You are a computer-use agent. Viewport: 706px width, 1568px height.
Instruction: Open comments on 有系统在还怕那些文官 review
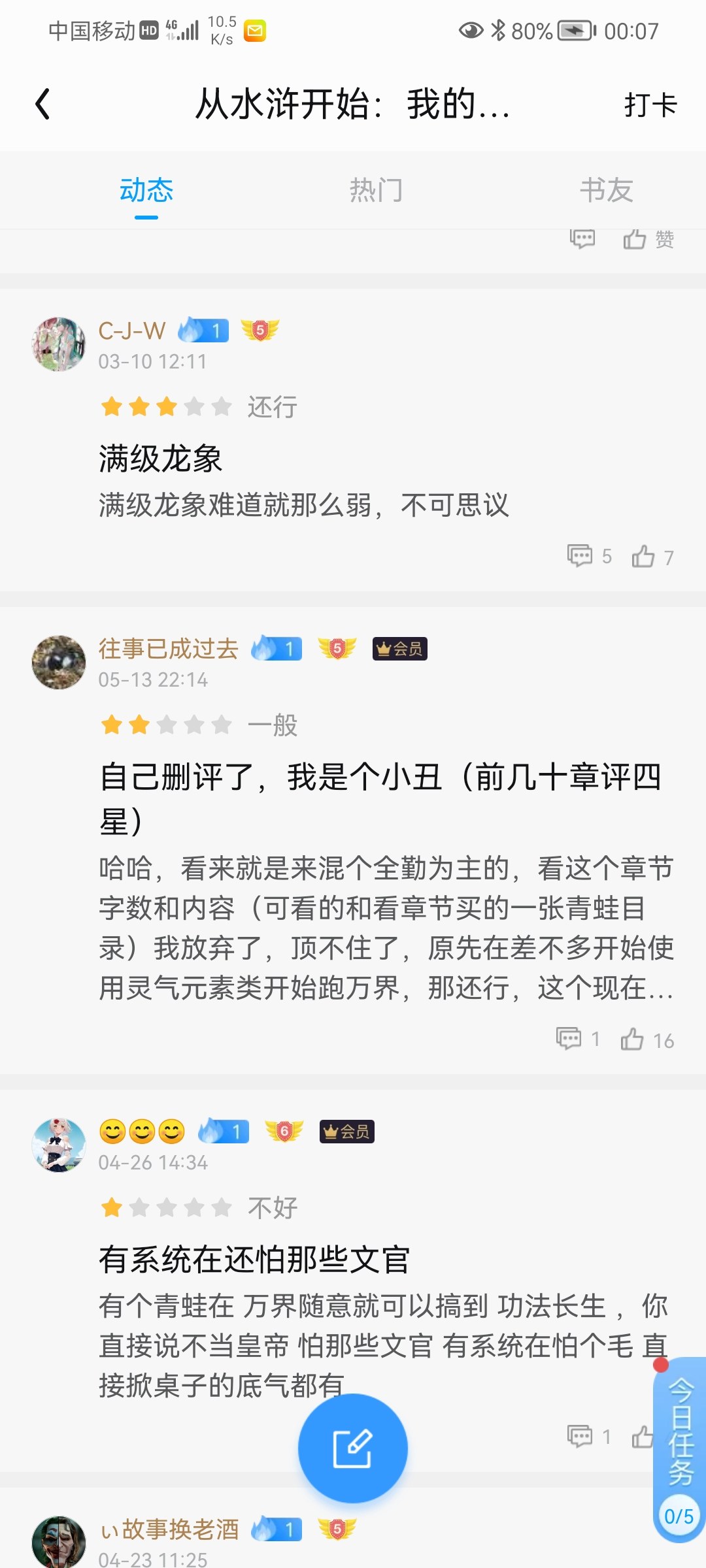pos(588,1437)
